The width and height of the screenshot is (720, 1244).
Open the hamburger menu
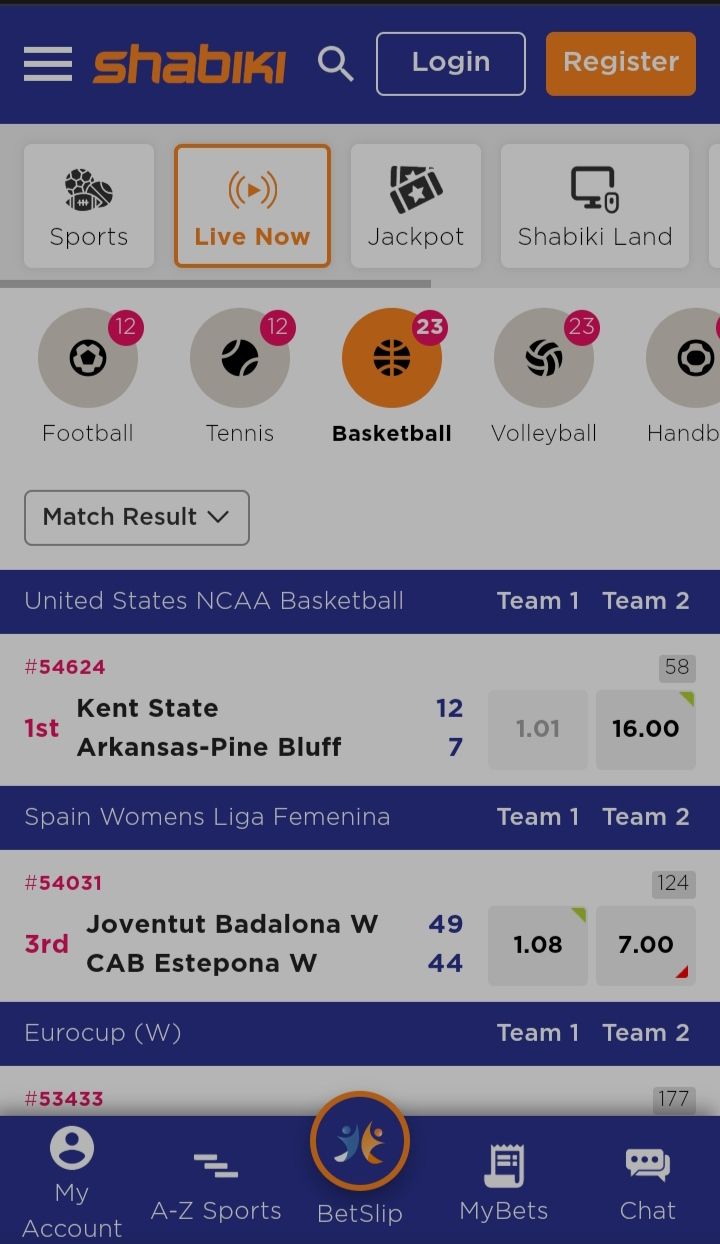48,64
